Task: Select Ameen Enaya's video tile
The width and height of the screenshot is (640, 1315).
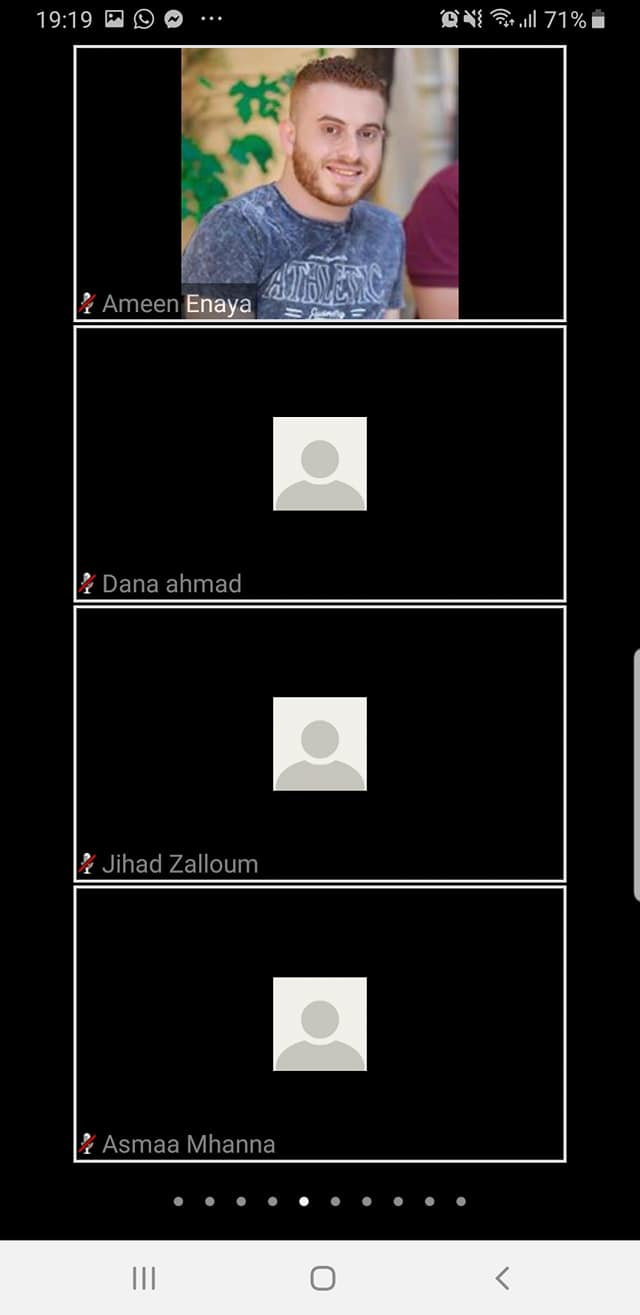Action: pyautogui.click(x=320, y=183)
